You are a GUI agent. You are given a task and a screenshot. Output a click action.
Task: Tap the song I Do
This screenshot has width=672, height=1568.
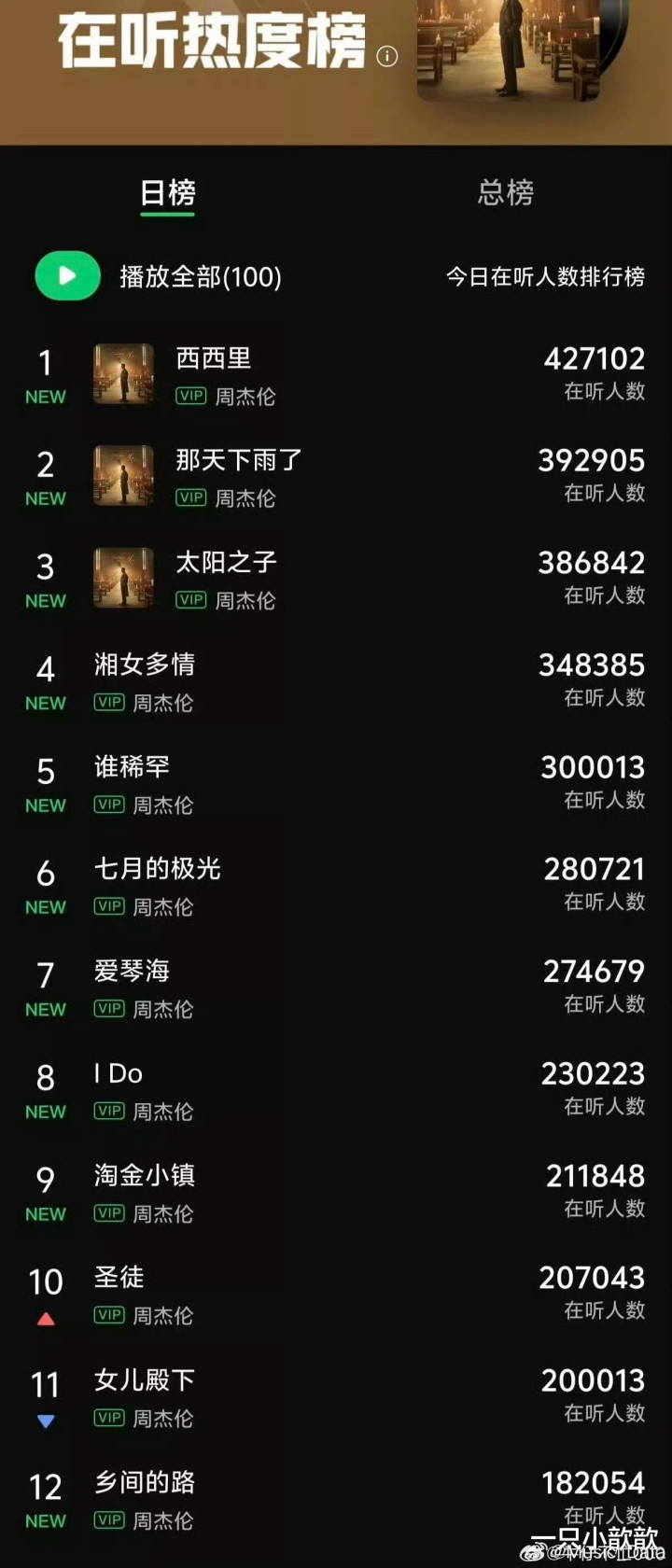click(x=336, y=1090)
